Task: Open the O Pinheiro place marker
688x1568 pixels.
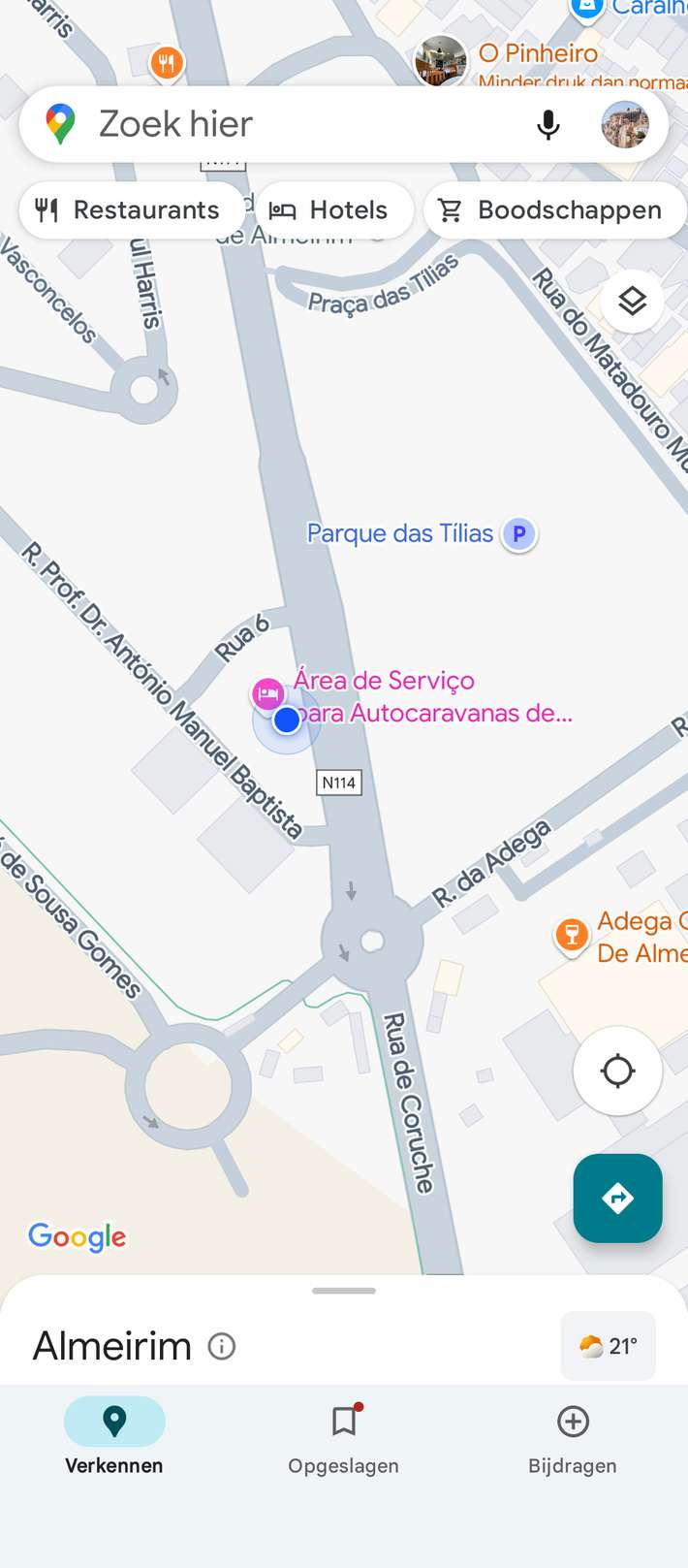Action: tap(441, 58)
